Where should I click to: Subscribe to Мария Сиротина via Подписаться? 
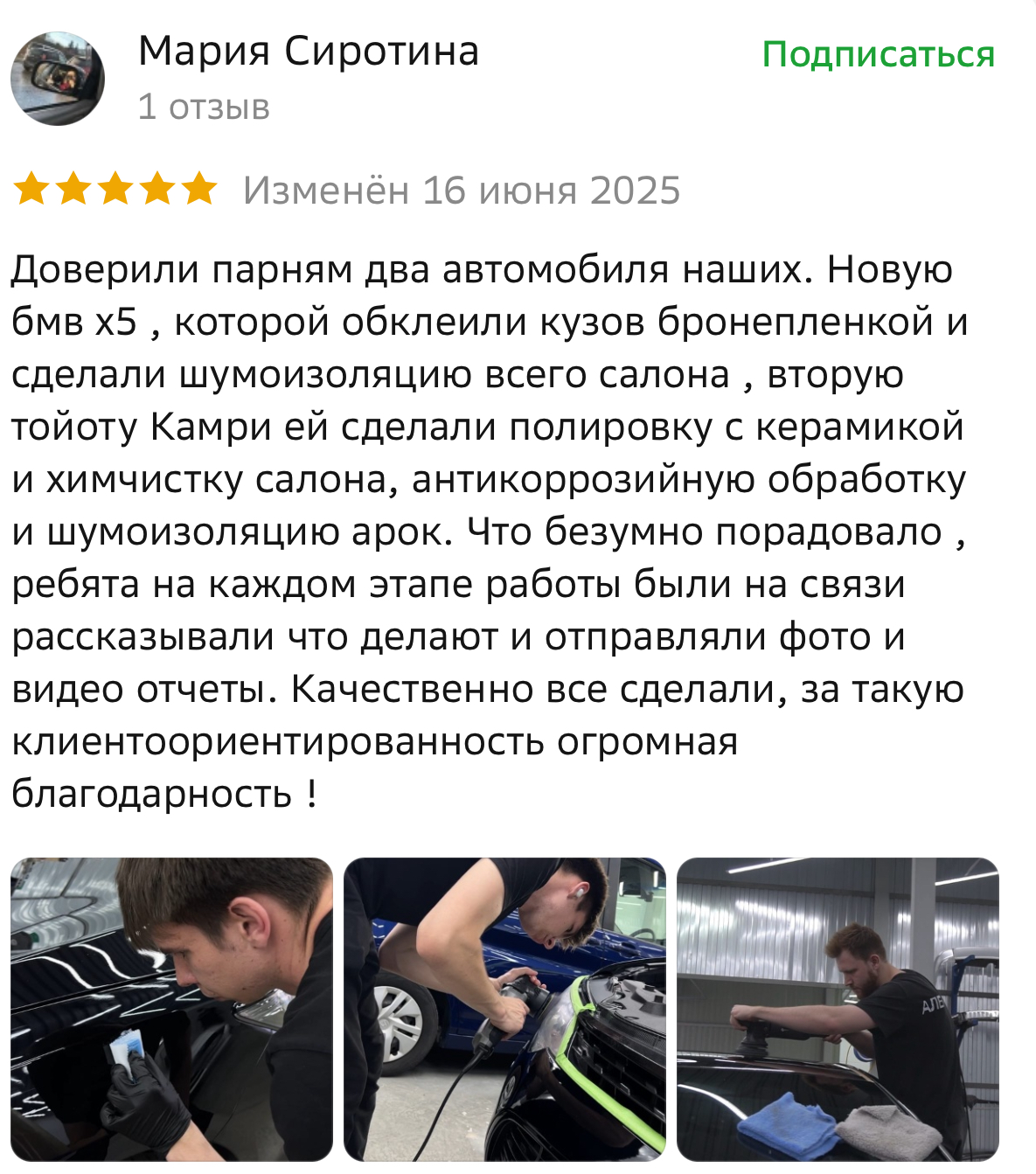click(x=878, y=54)
